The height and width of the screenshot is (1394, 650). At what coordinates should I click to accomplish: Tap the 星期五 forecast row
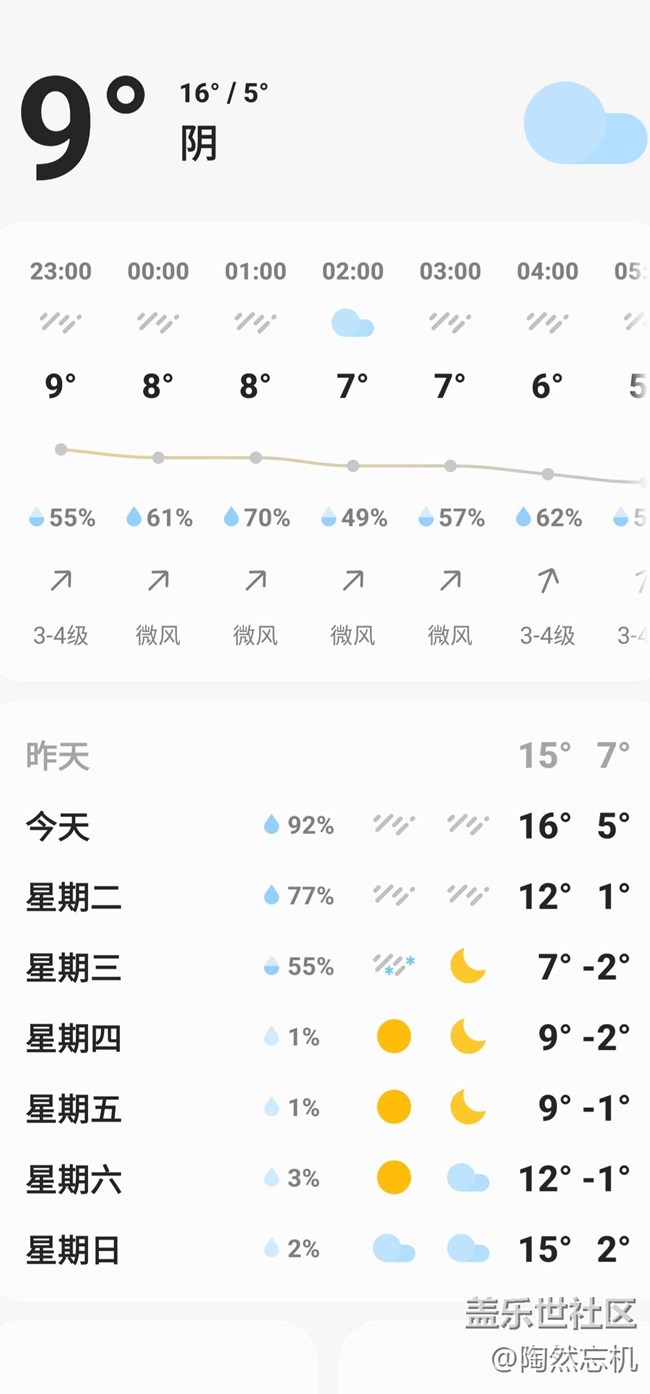point(325,1108)
